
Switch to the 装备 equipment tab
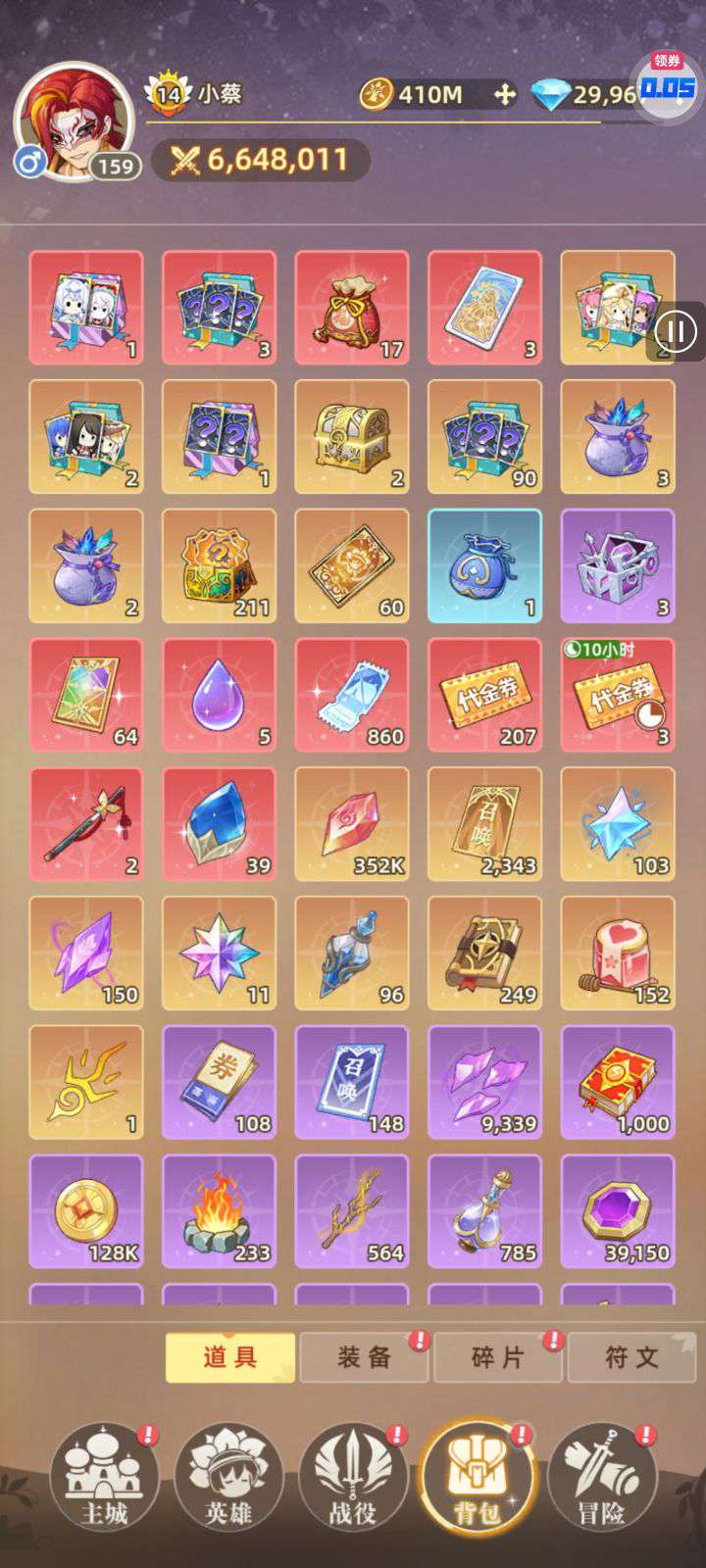(364, 1357)
